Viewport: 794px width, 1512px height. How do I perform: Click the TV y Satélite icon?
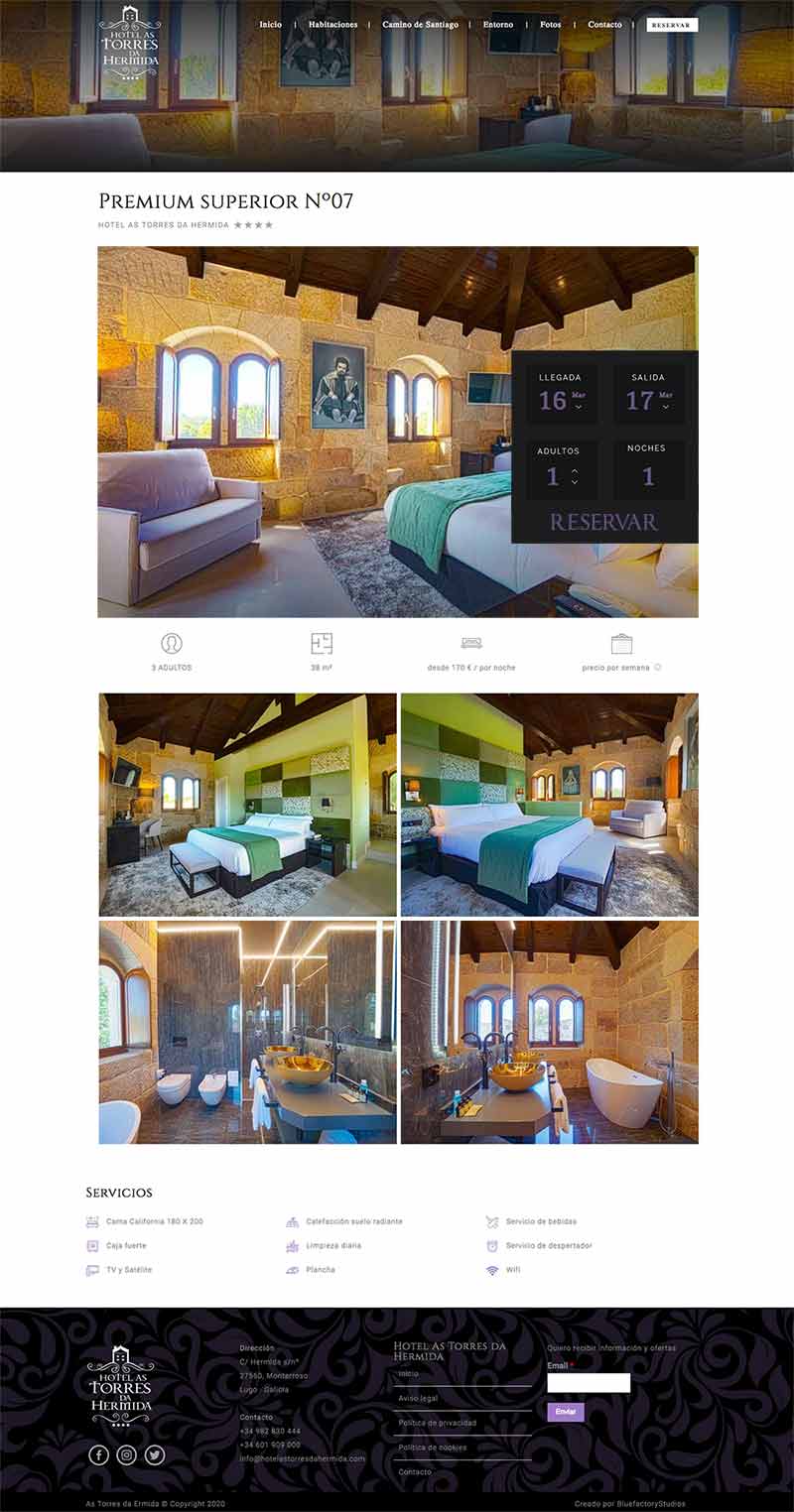click(x=94, y=1269)
